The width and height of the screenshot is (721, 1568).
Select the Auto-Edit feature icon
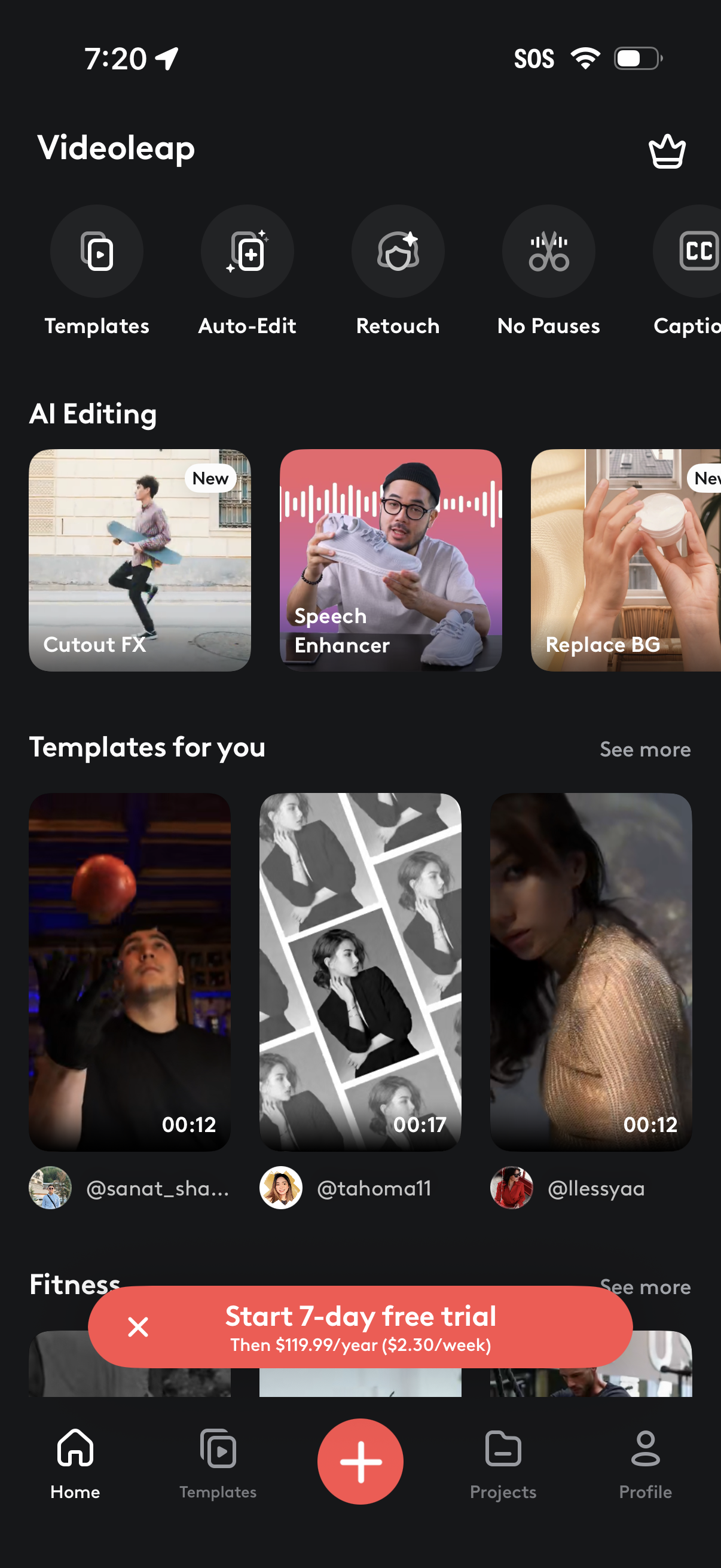pyautogui.click(x=247, y=251)
